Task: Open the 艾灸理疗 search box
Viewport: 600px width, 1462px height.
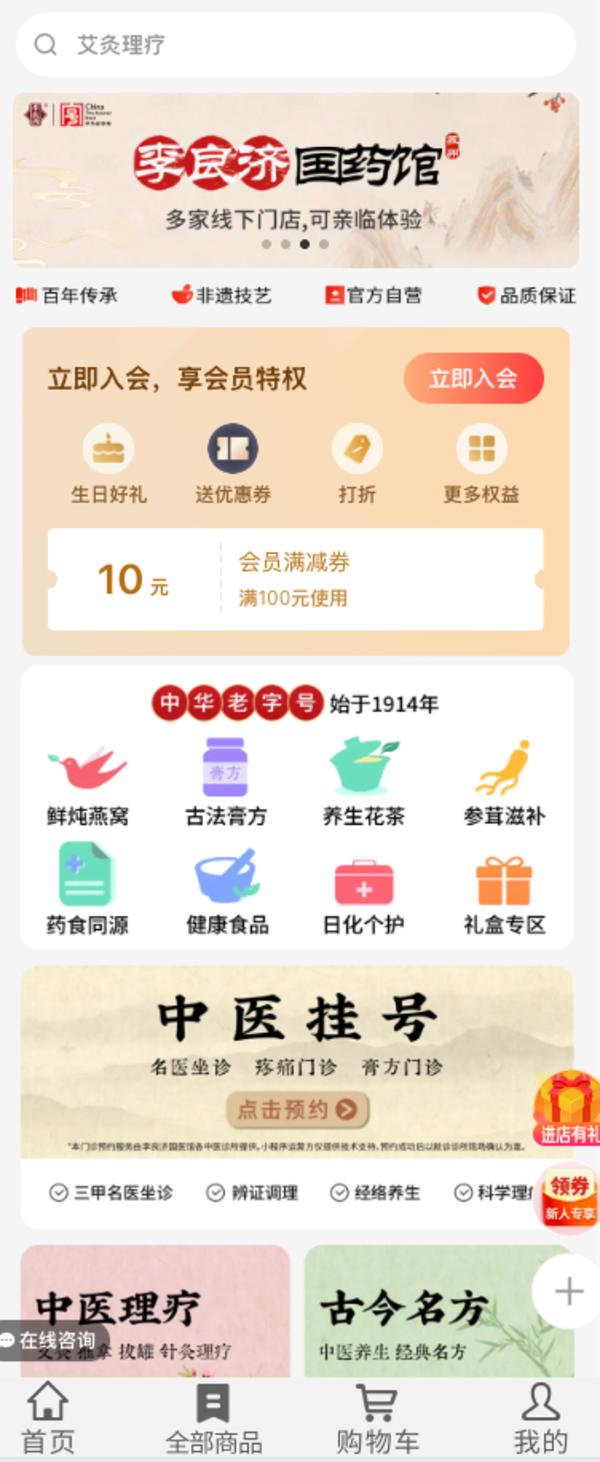Action: pyautogui.click(x=296, y=45)
